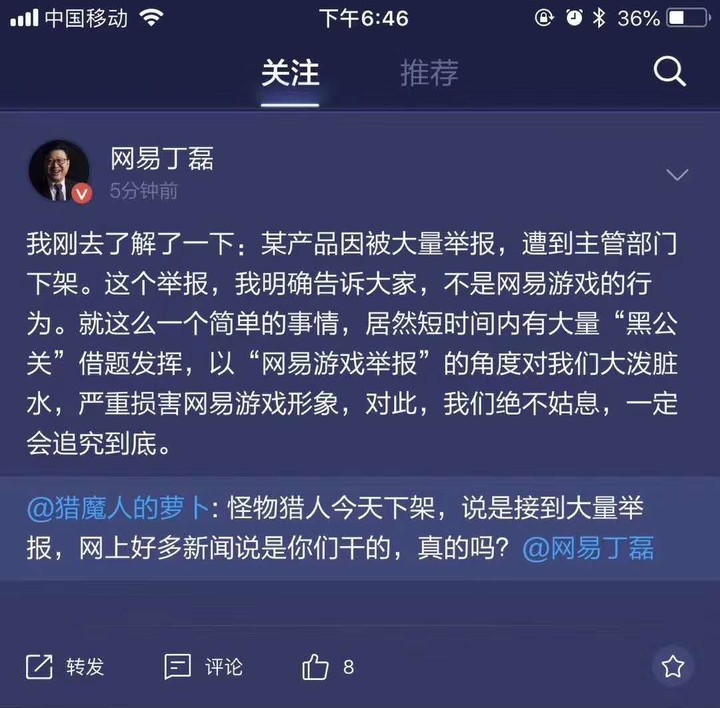Repost via 转发 button
The height and width of the screenshot is (708, 720).
[x=65, y=666]
